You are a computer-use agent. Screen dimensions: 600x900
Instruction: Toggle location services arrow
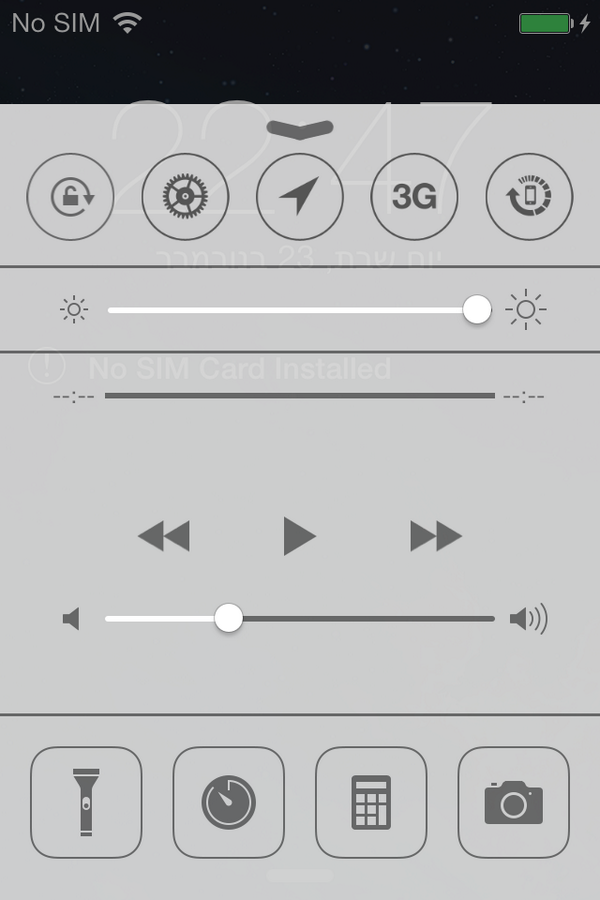(x=300, y=197)
